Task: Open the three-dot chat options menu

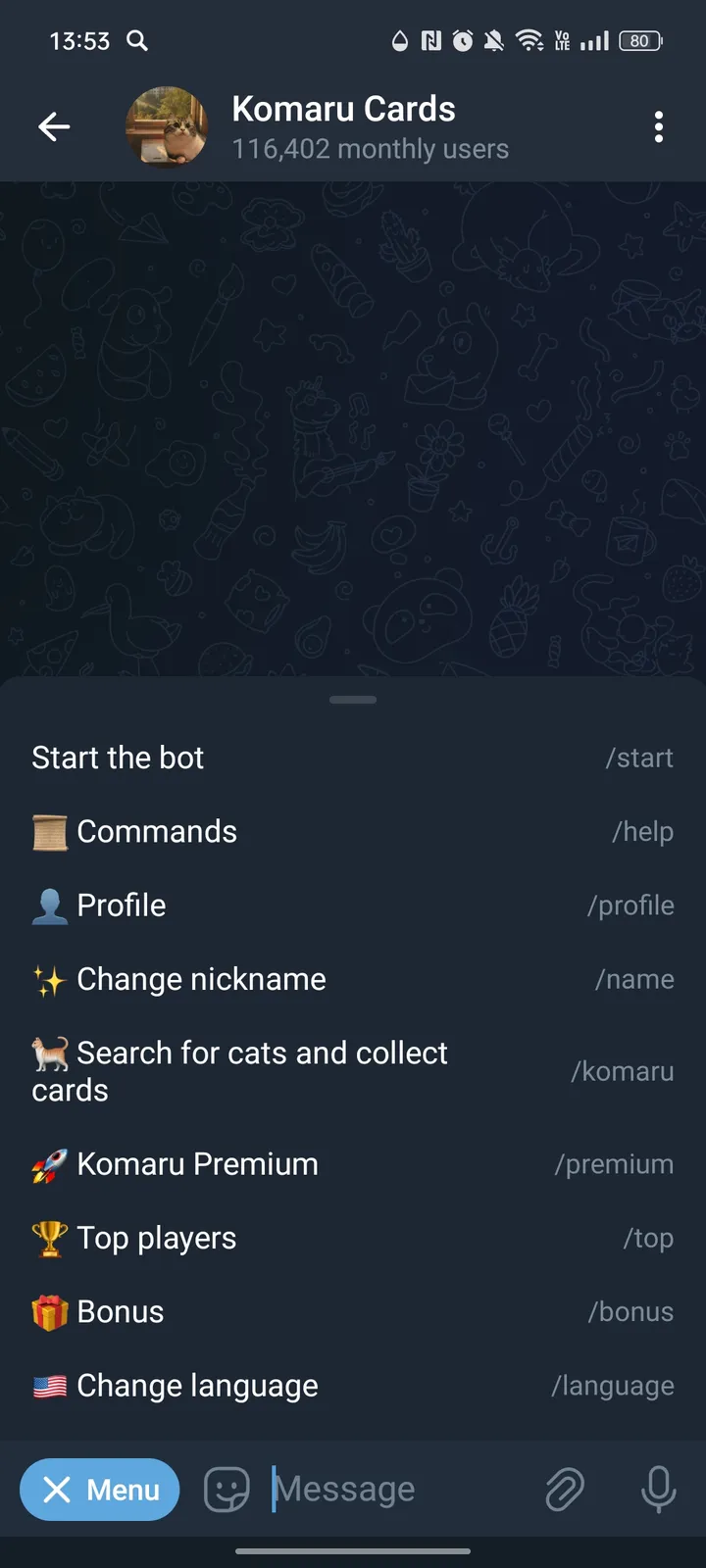Action: (x=659, y=127)
